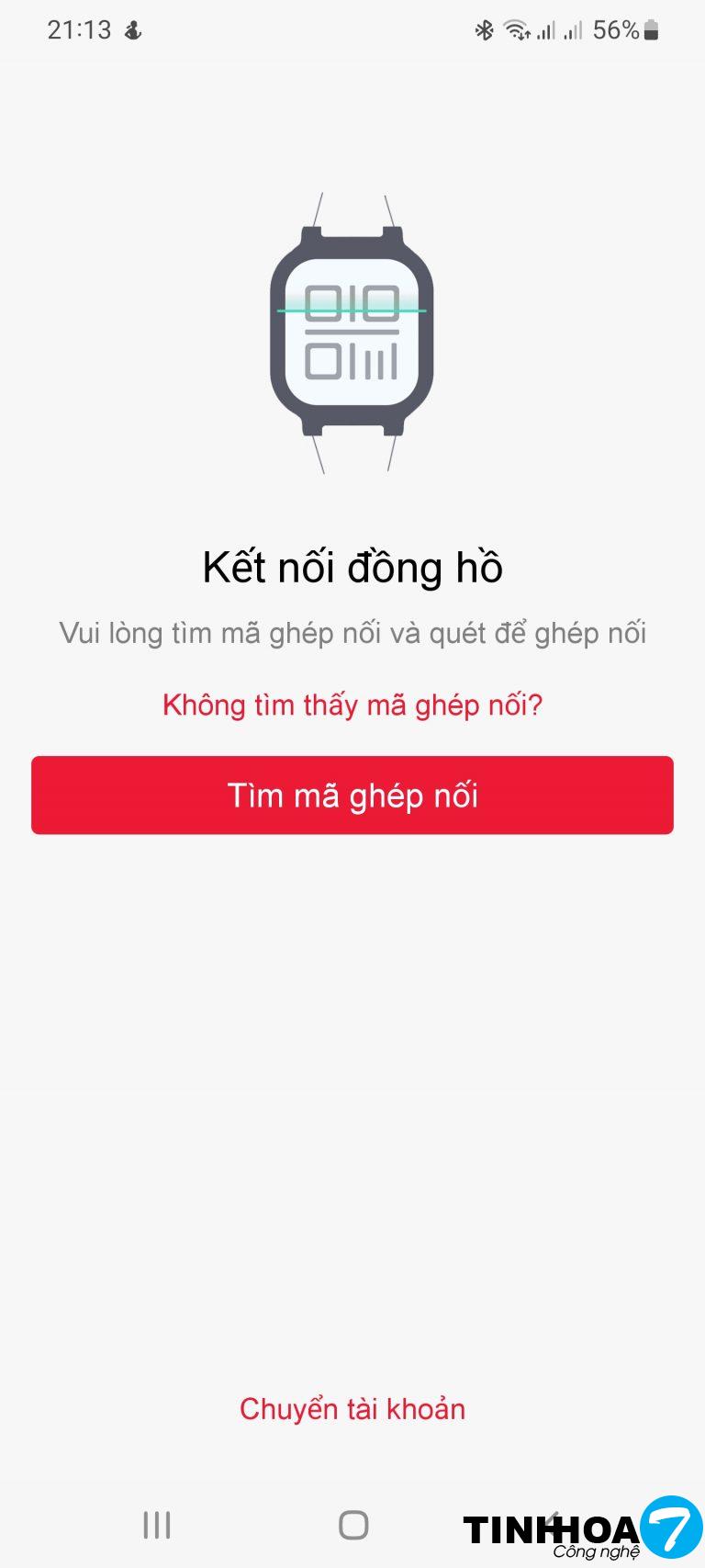Go to the home screen
Screen dimensions: 705x1568
tap(353, 1525)
